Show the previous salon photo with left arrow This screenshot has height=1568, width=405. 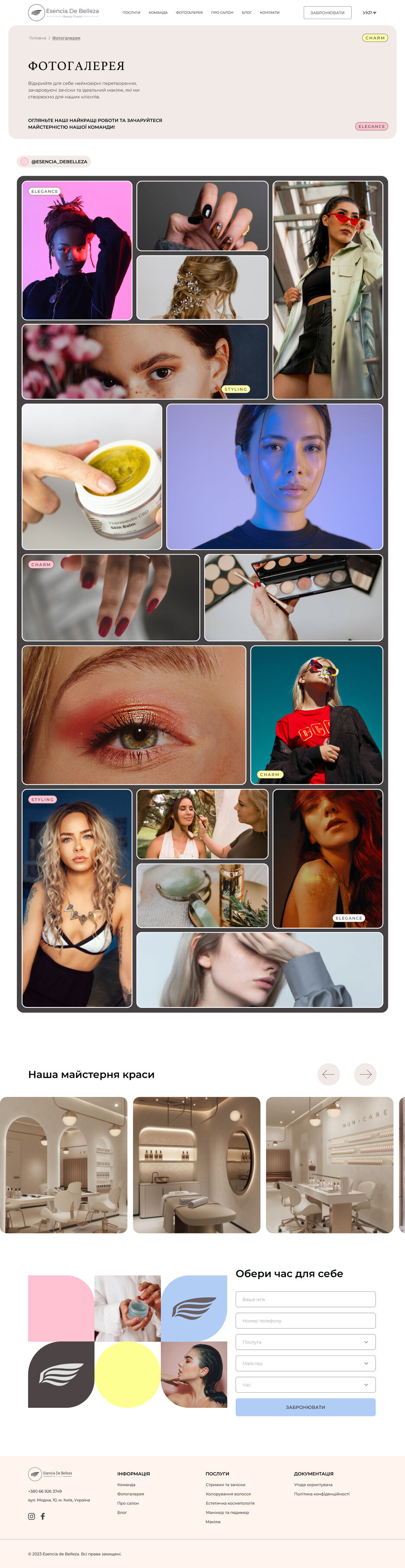click(x=328, y=1074)
